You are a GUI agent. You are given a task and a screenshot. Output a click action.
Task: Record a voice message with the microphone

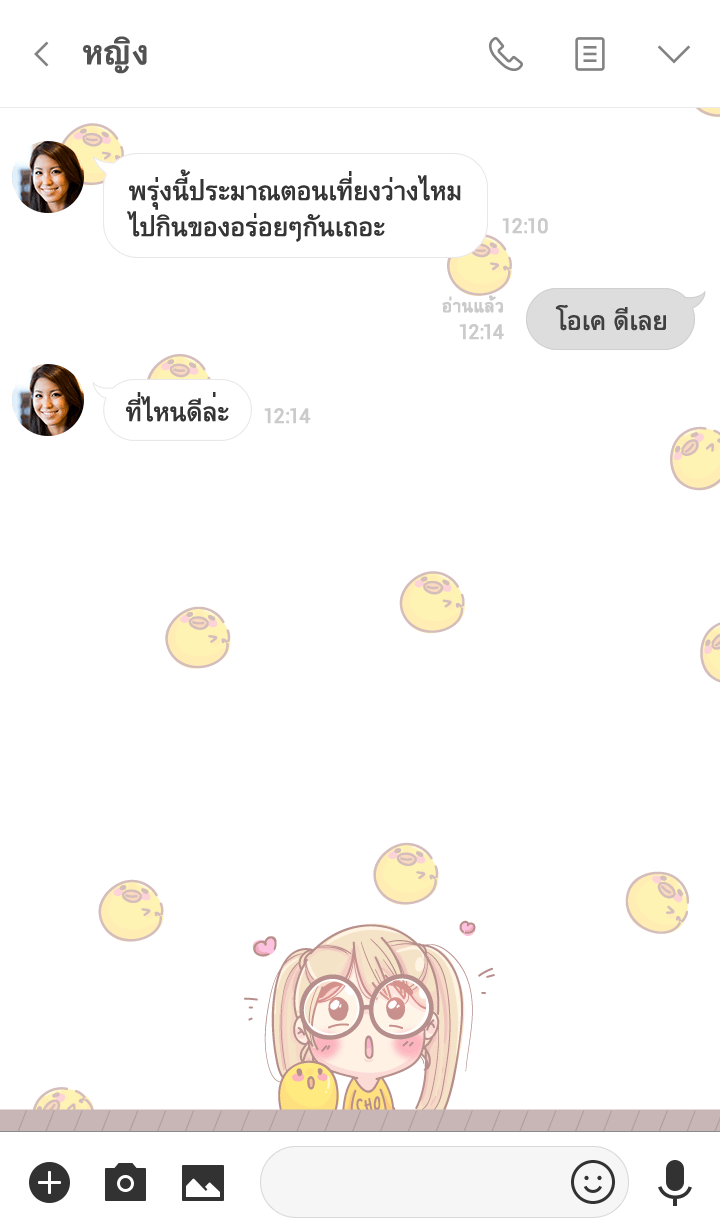675,1183
